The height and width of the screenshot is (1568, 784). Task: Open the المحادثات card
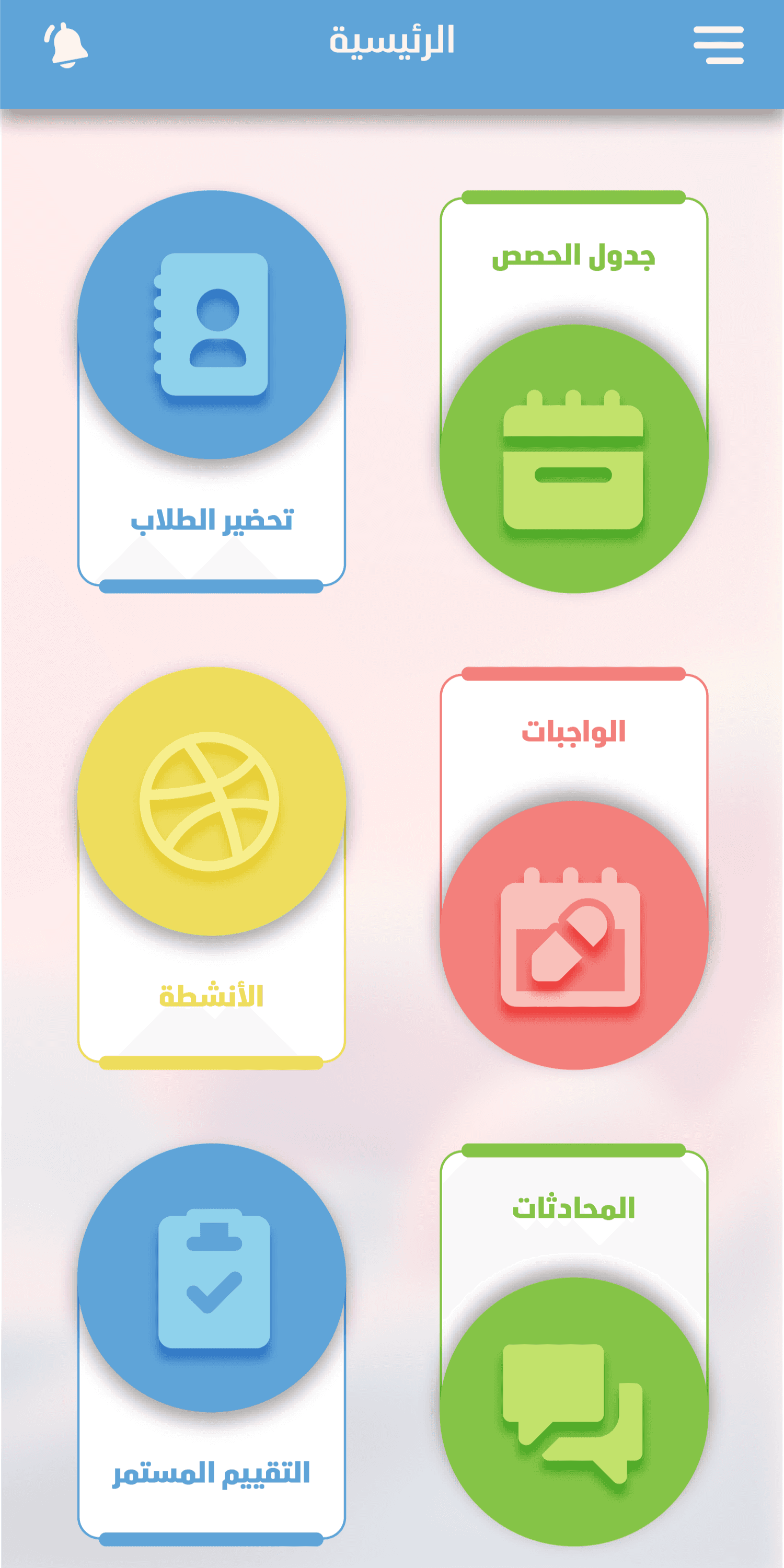point(573,1345)
